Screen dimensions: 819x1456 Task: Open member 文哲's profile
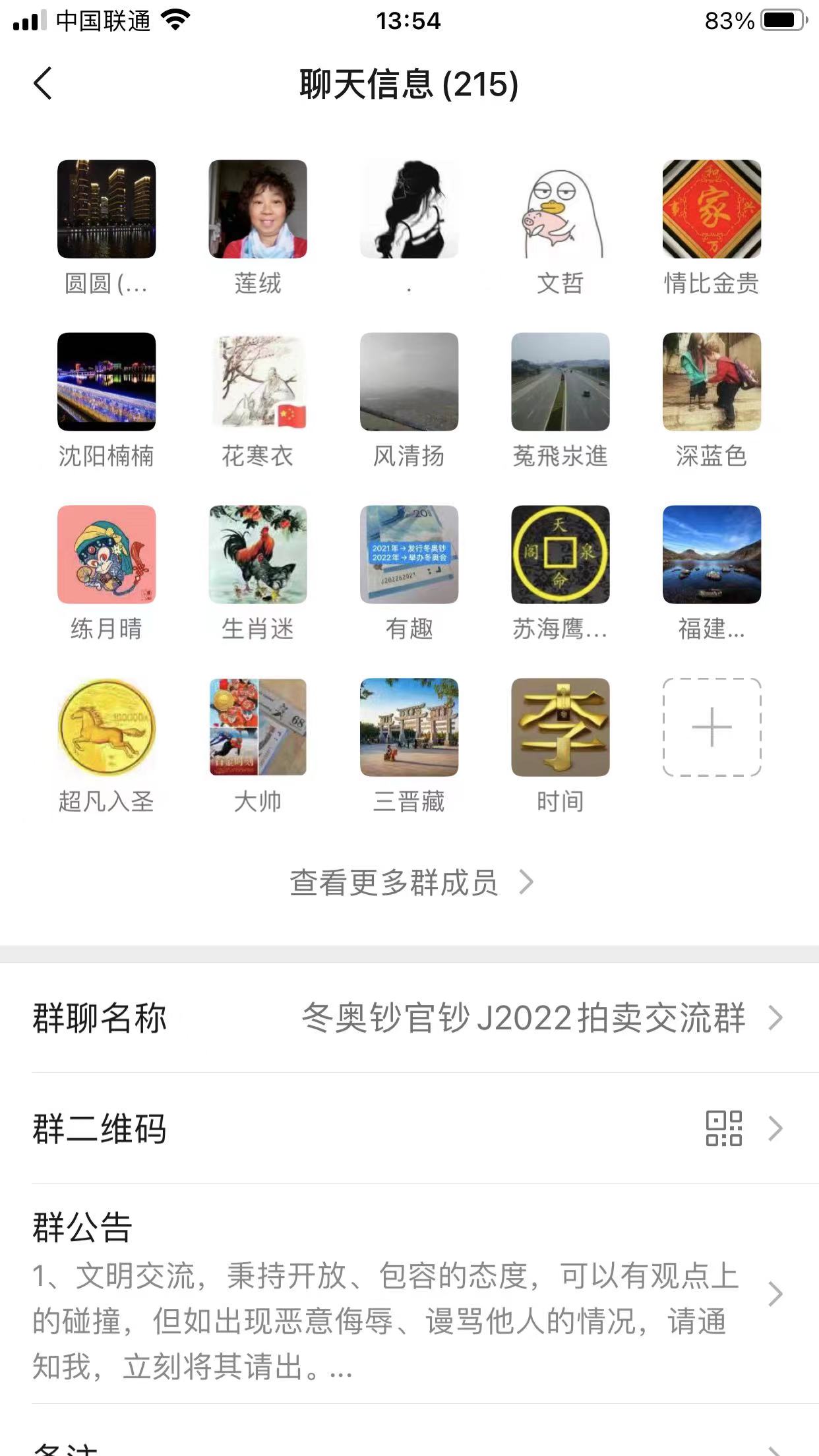pyautogui.click(x=560, y=210)
